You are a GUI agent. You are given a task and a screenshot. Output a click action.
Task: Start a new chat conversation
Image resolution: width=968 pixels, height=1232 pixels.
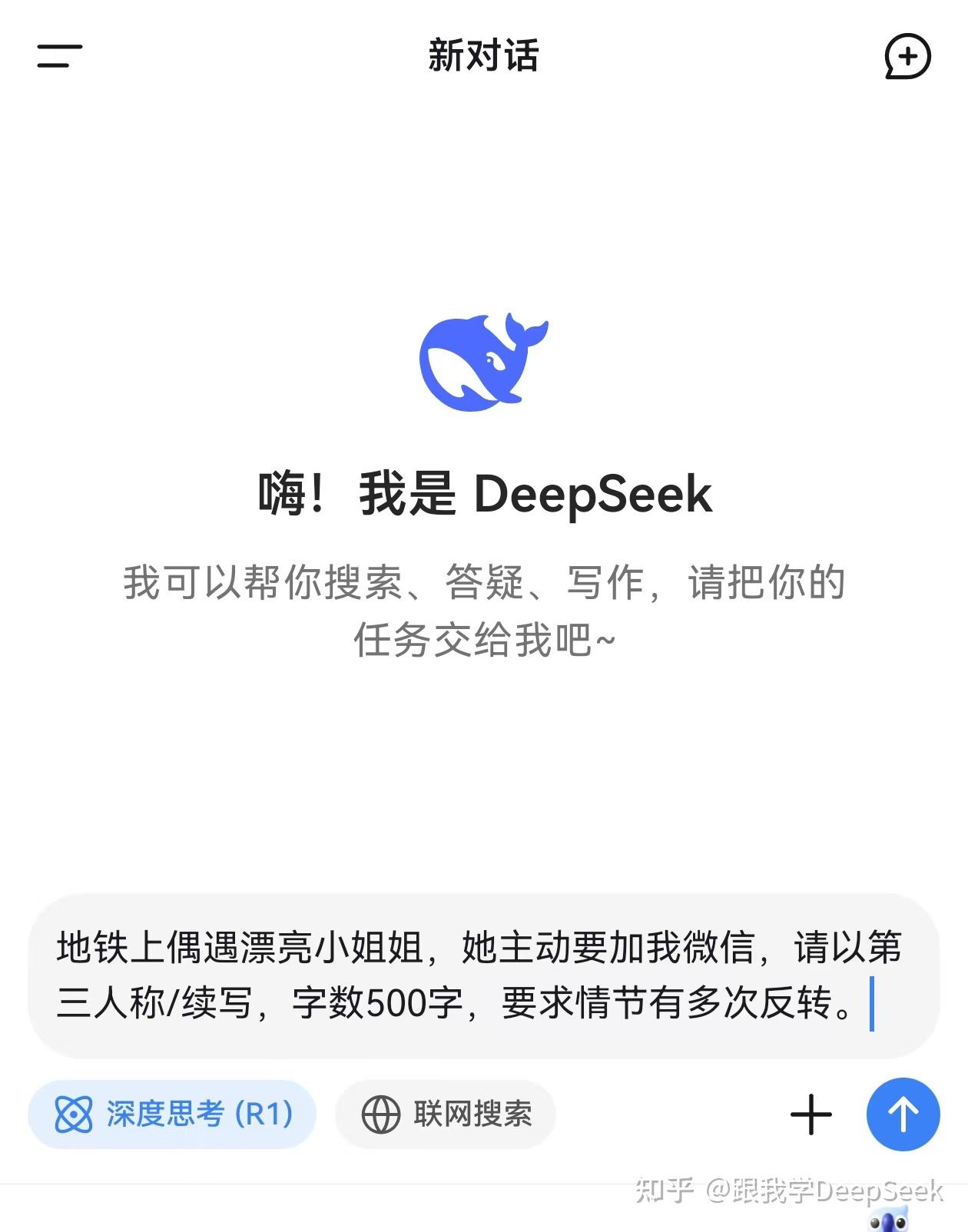click(x=907, y=56)
